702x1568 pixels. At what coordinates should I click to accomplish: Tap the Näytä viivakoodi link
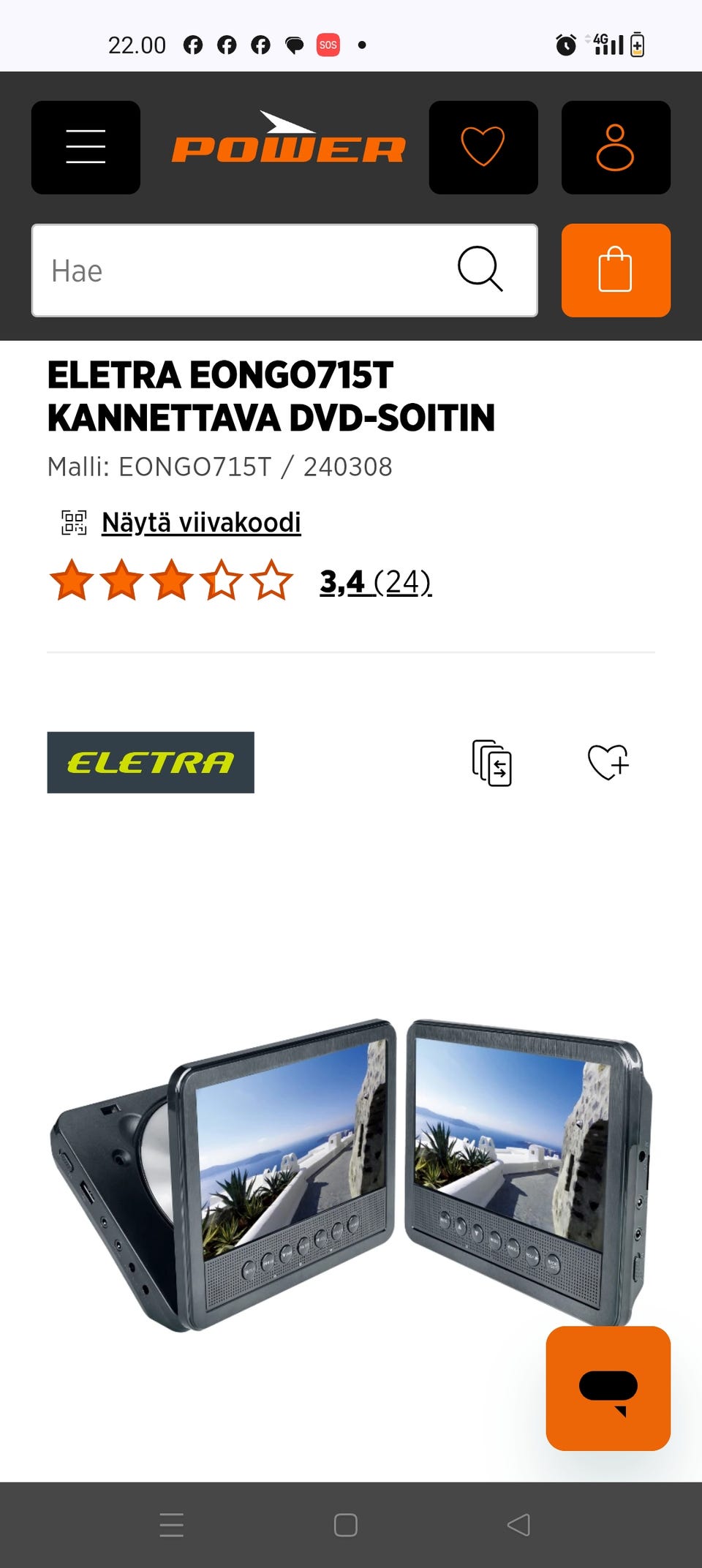tap(201, 523)
